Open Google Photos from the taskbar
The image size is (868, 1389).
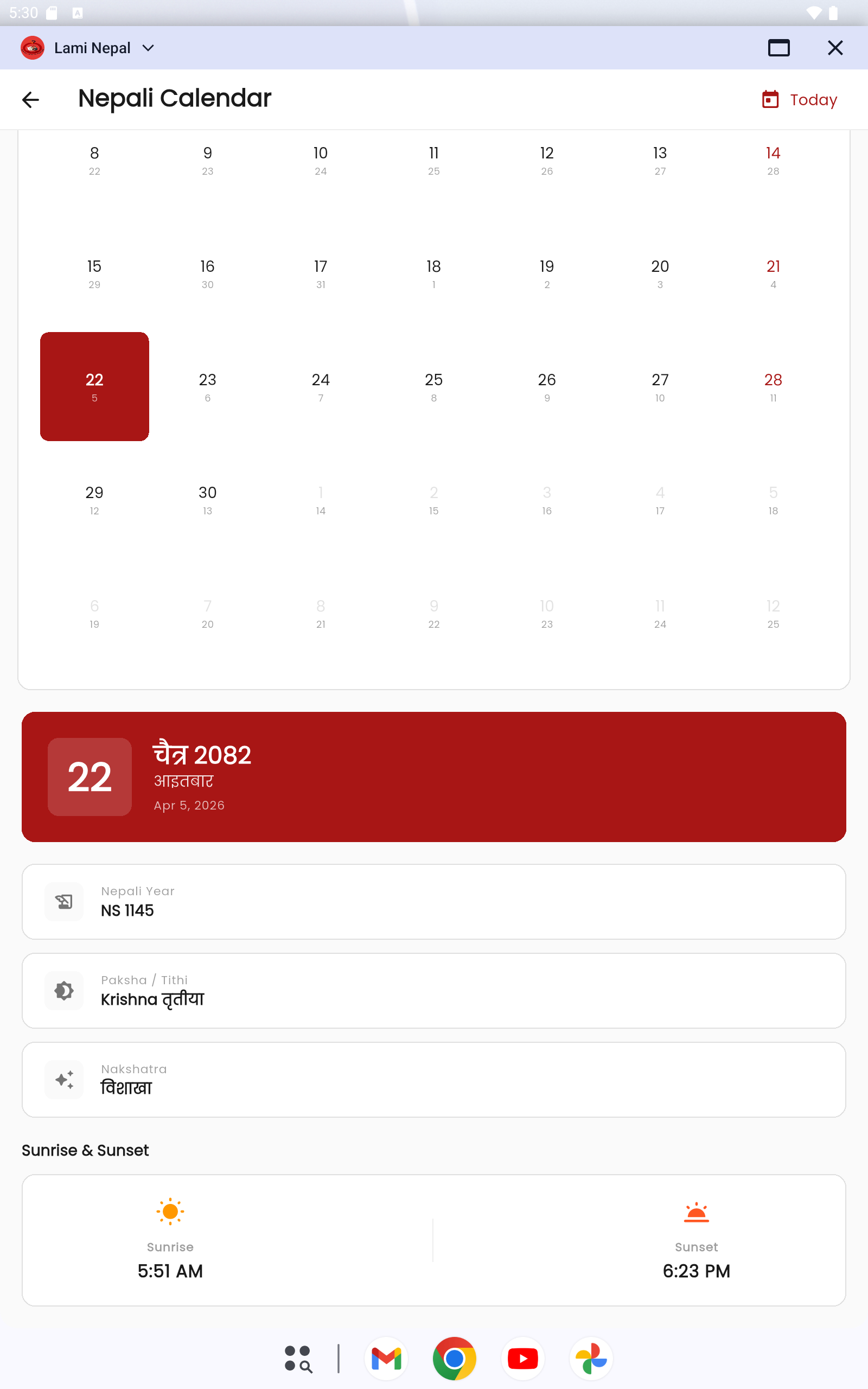(x=590, y=1358)
